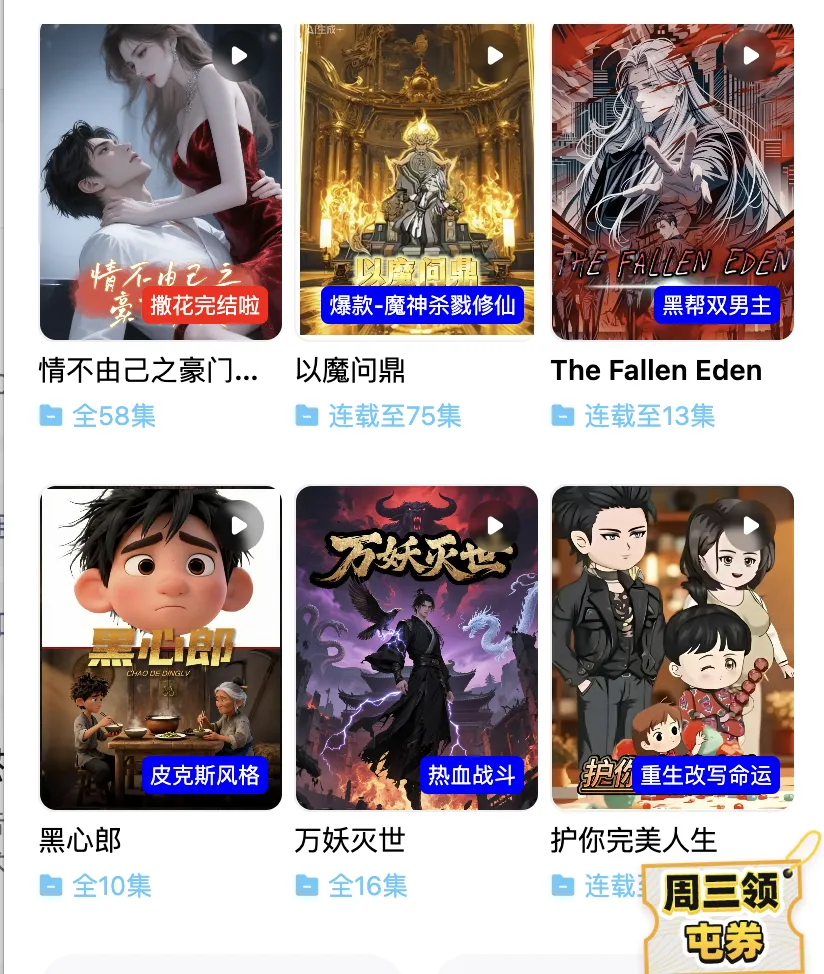This screenshot has width=824, height=974.
Task: Open the 情不由己之豪门 series cover
Action: point(160,180)
